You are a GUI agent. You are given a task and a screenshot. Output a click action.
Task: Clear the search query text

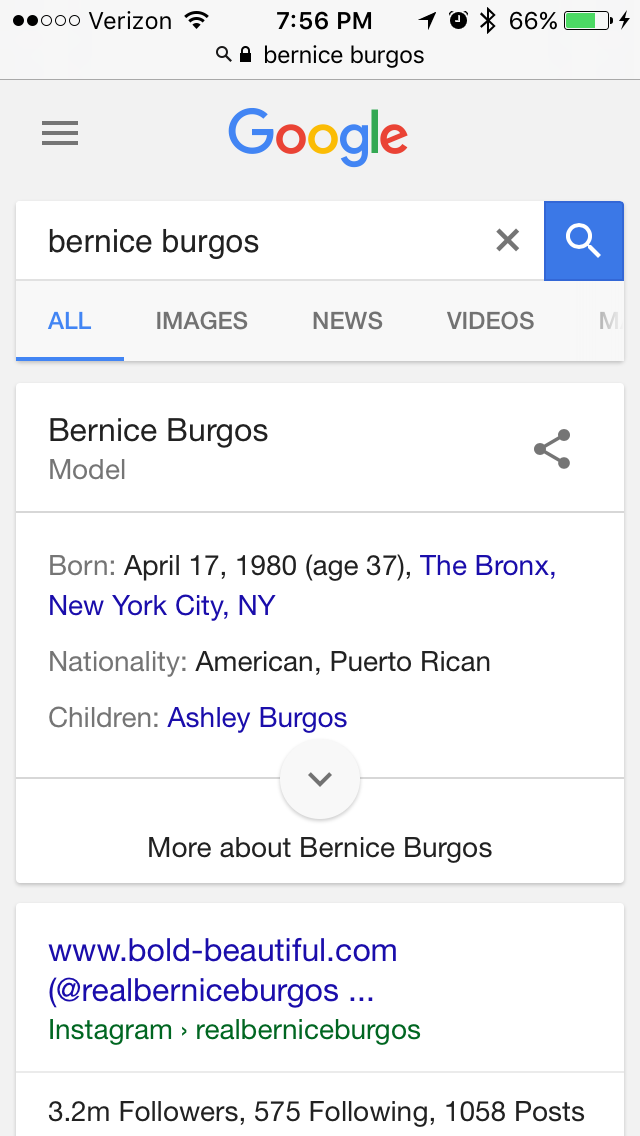tap(508, 240)
